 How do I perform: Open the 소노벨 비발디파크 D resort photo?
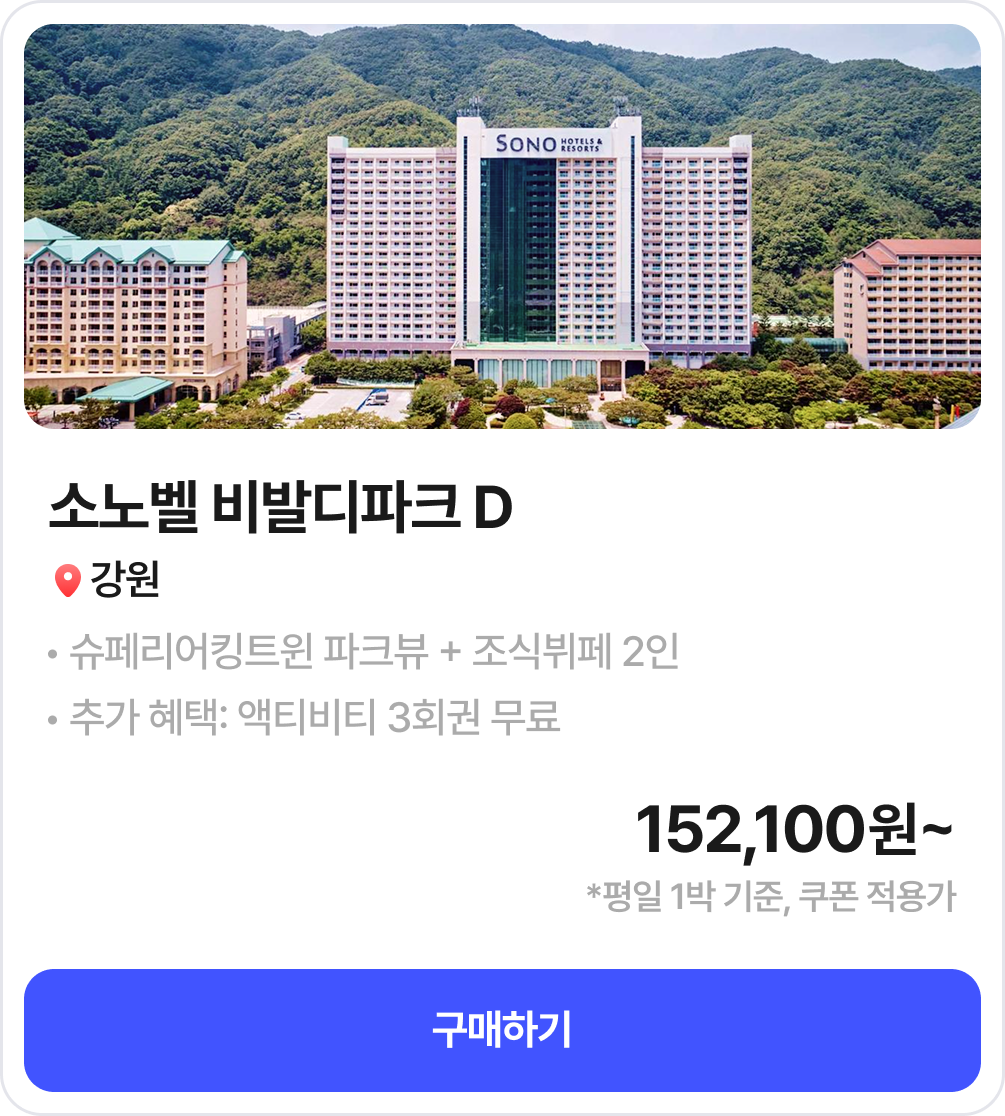502,227
